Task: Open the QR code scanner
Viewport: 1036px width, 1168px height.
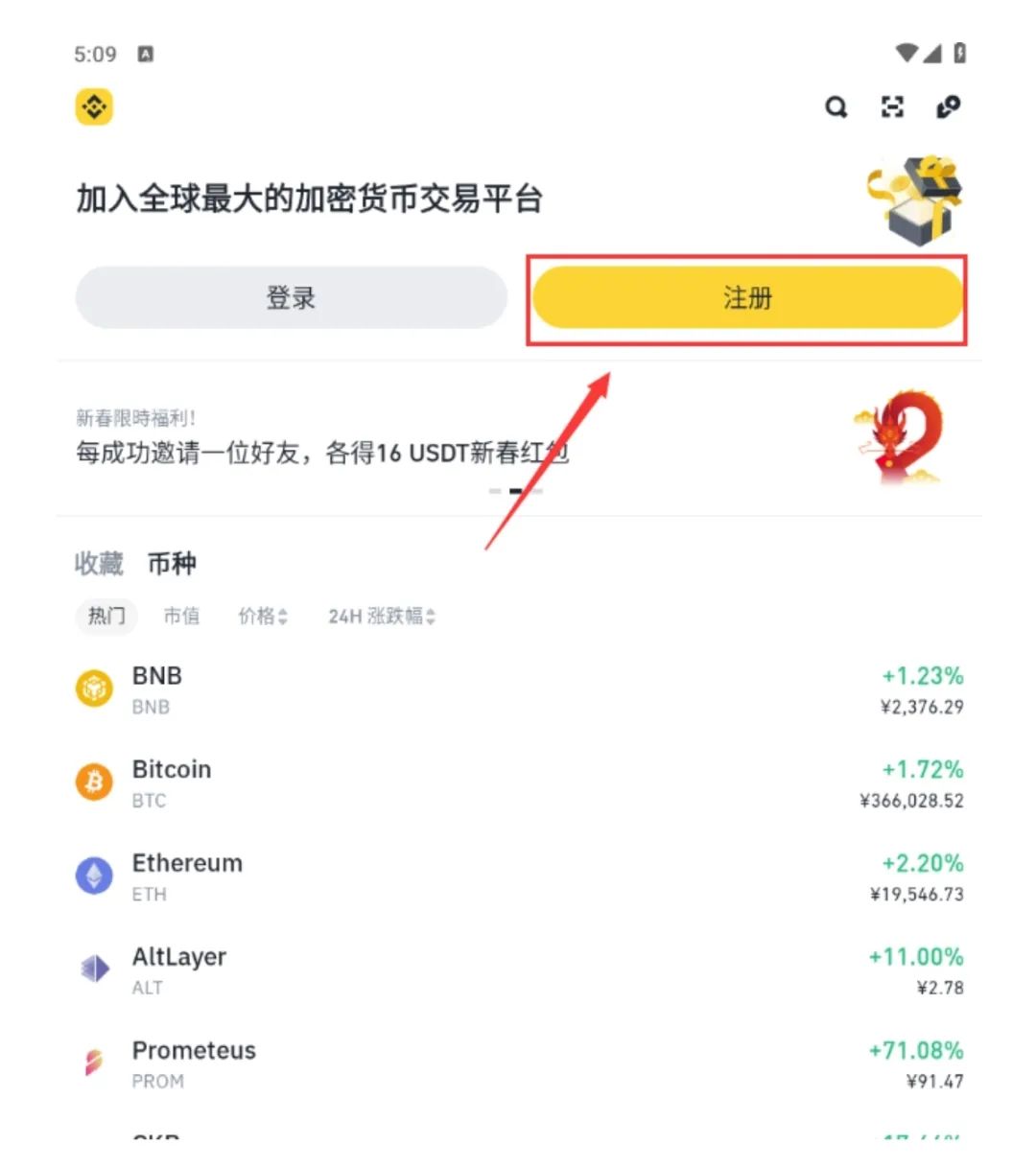Action: (892, 106)
